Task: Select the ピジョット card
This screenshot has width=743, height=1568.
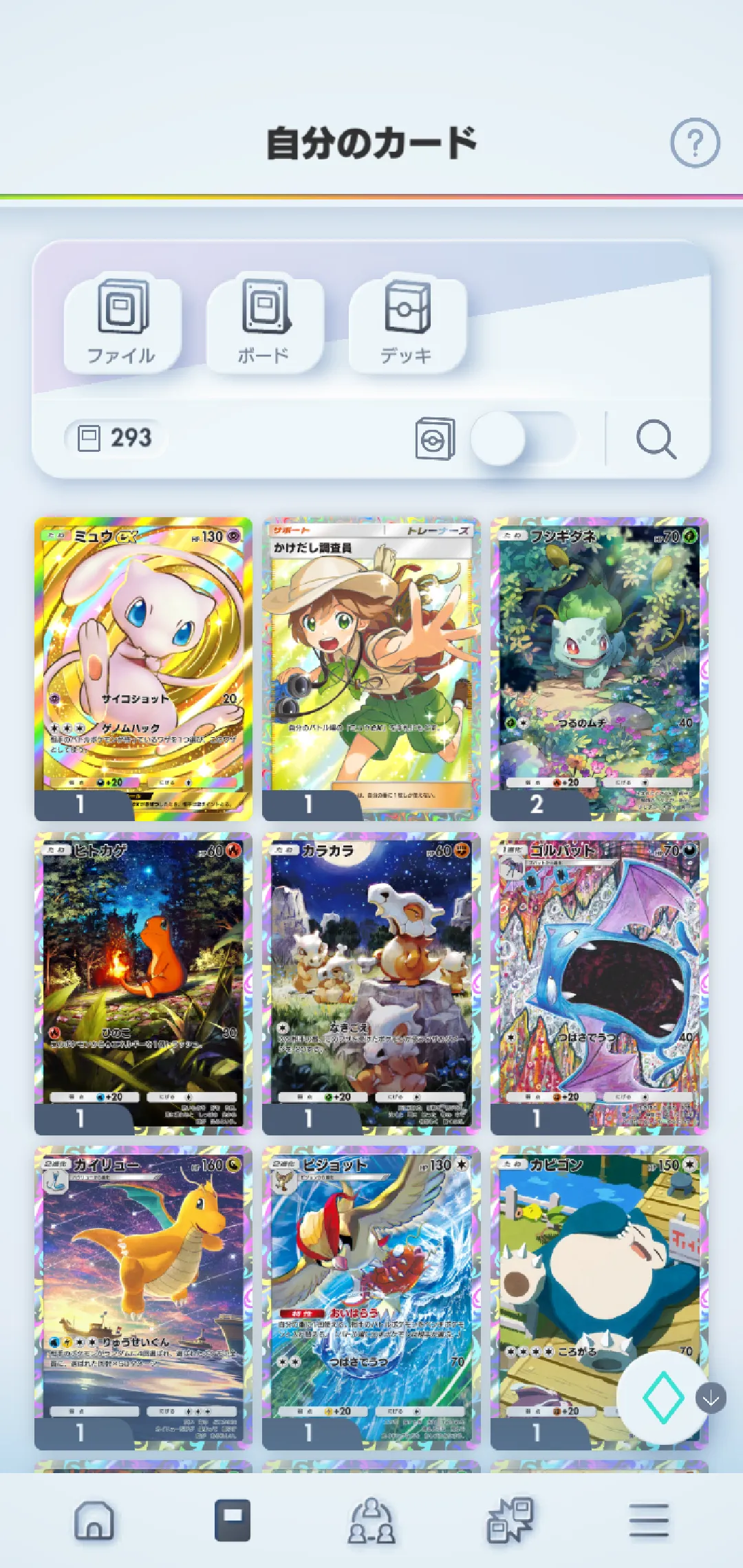Action: click(x=371, y=1298)
